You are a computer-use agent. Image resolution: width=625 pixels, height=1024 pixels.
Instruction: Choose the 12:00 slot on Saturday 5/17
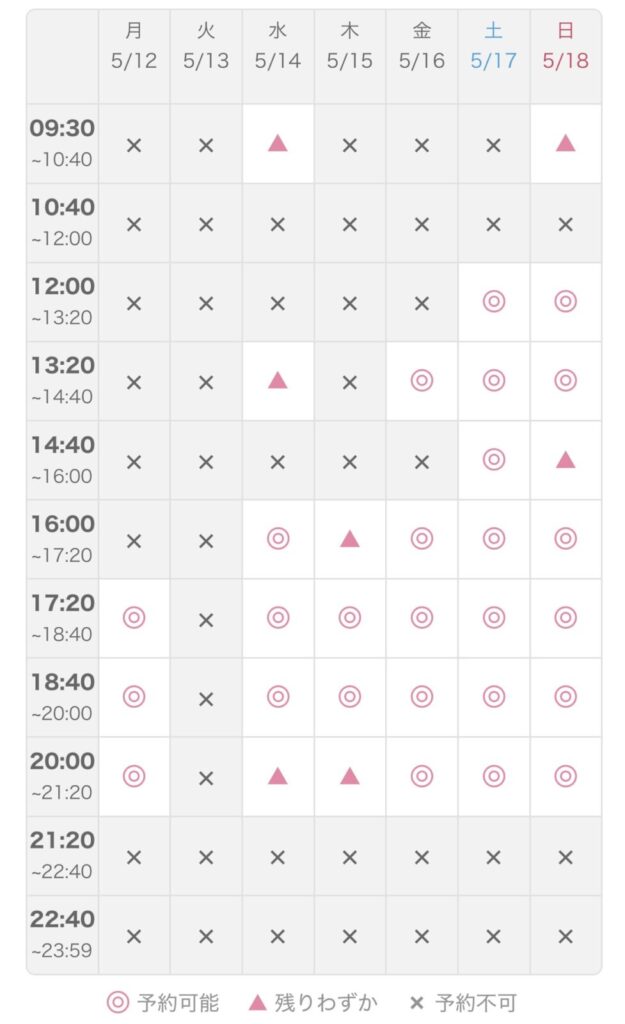click(494, 302)
